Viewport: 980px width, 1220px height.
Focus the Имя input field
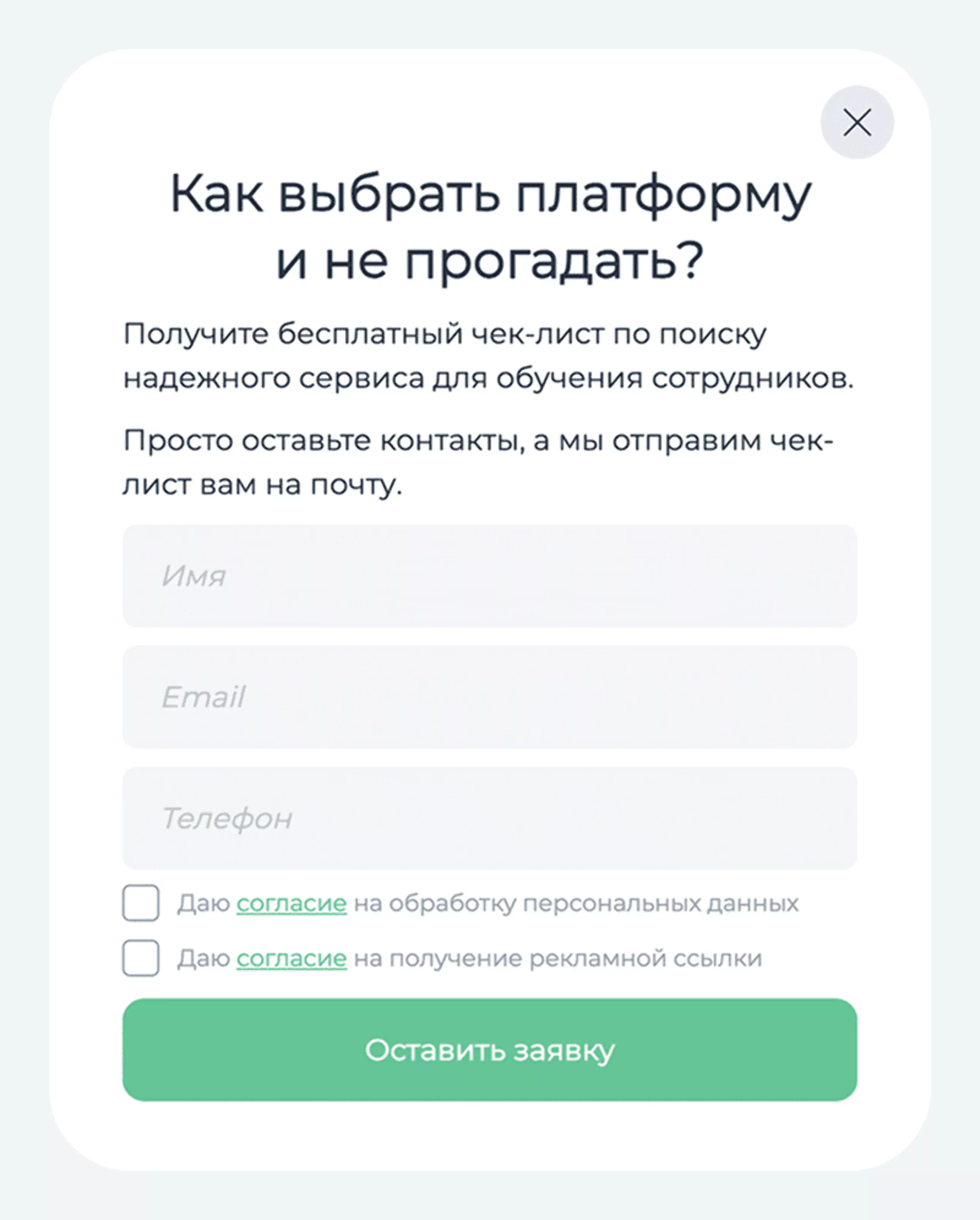pos(490,576)
